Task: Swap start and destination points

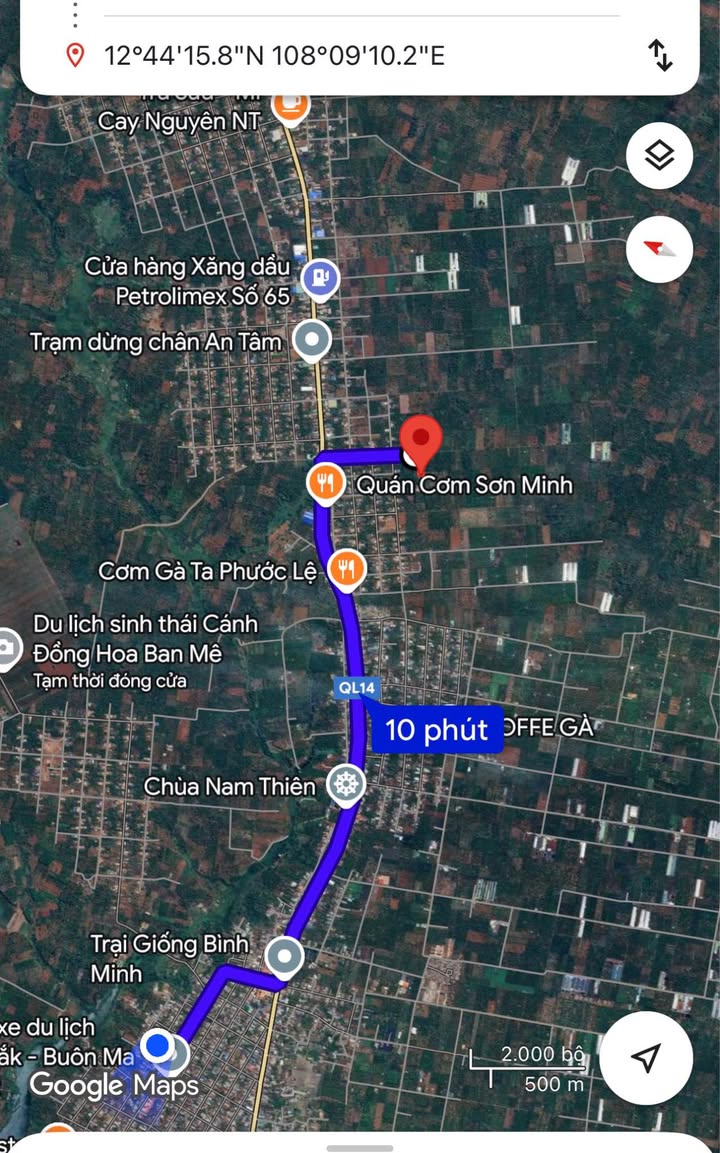Action: tap(661, 55)
